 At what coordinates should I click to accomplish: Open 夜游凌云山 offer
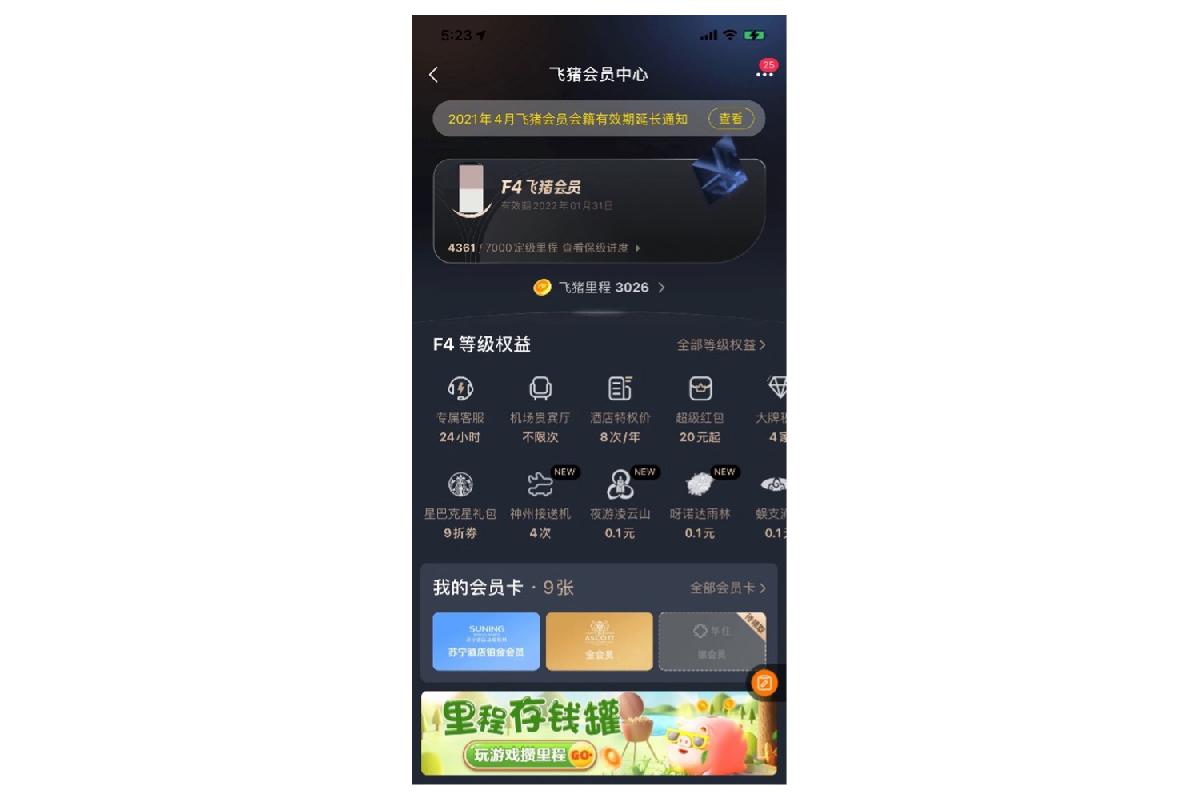coord(620,505)
